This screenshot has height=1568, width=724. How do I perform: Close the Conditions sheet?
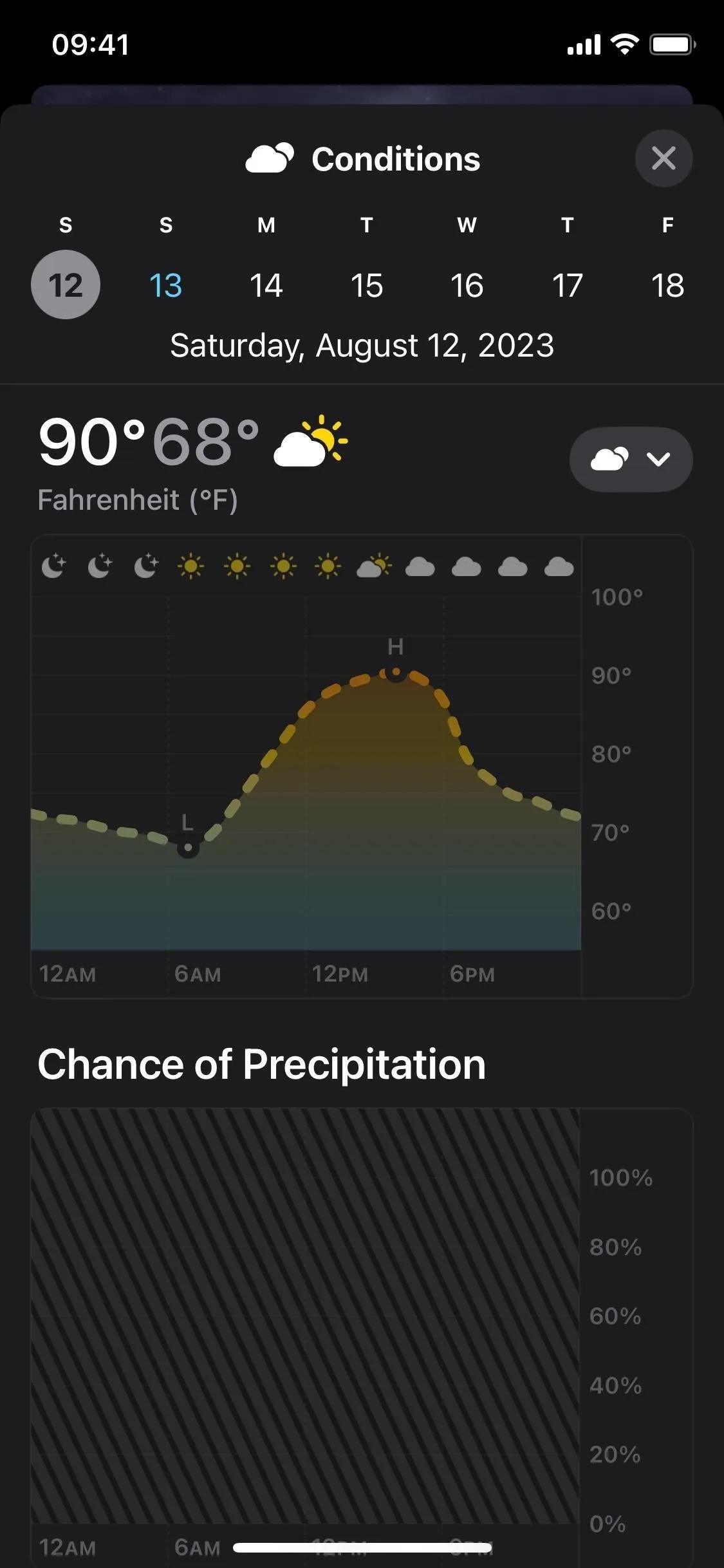tap(664, 158)
